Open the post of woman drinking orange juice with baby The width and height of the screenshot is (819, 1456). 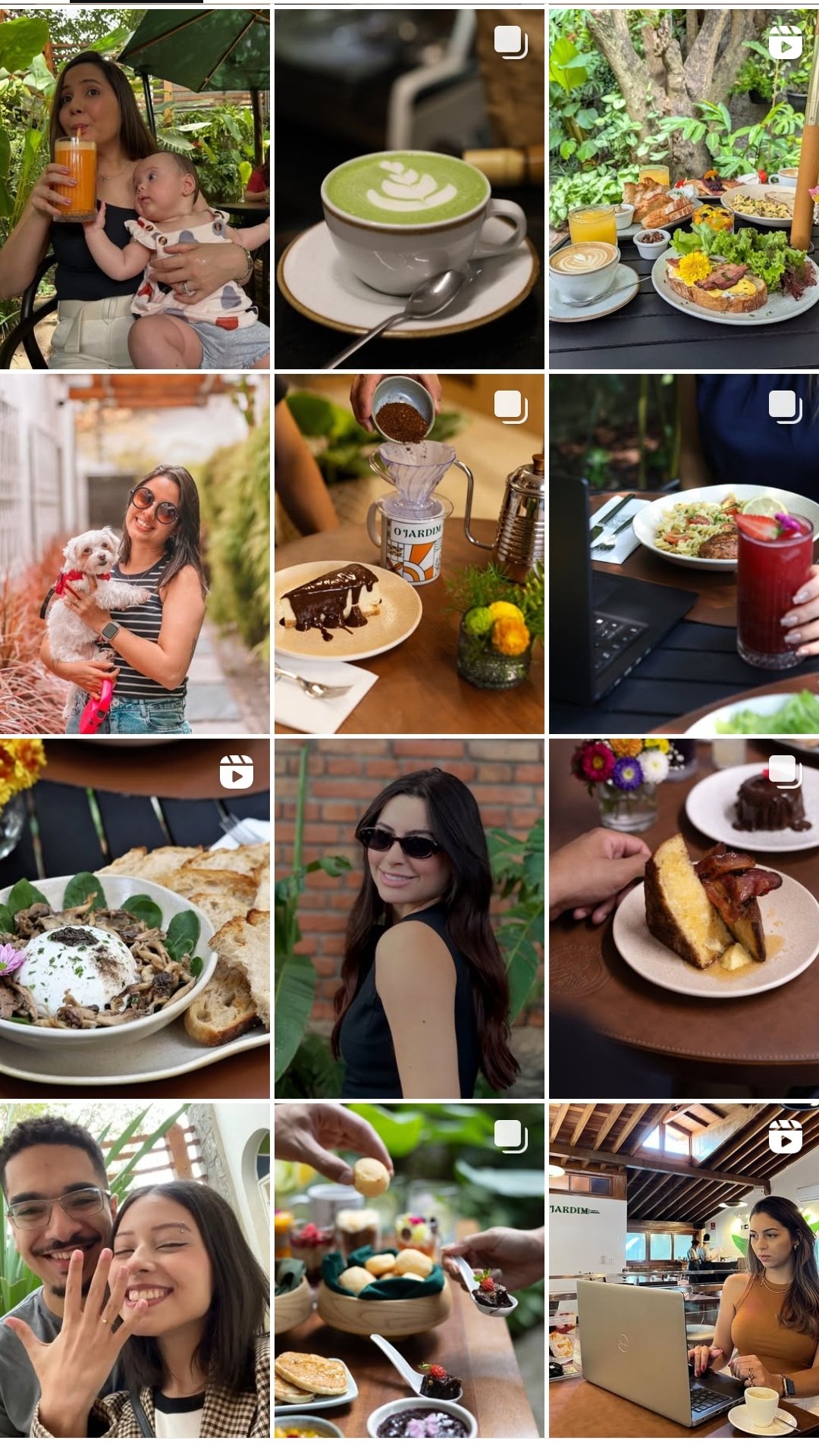[x=134, y=190]
